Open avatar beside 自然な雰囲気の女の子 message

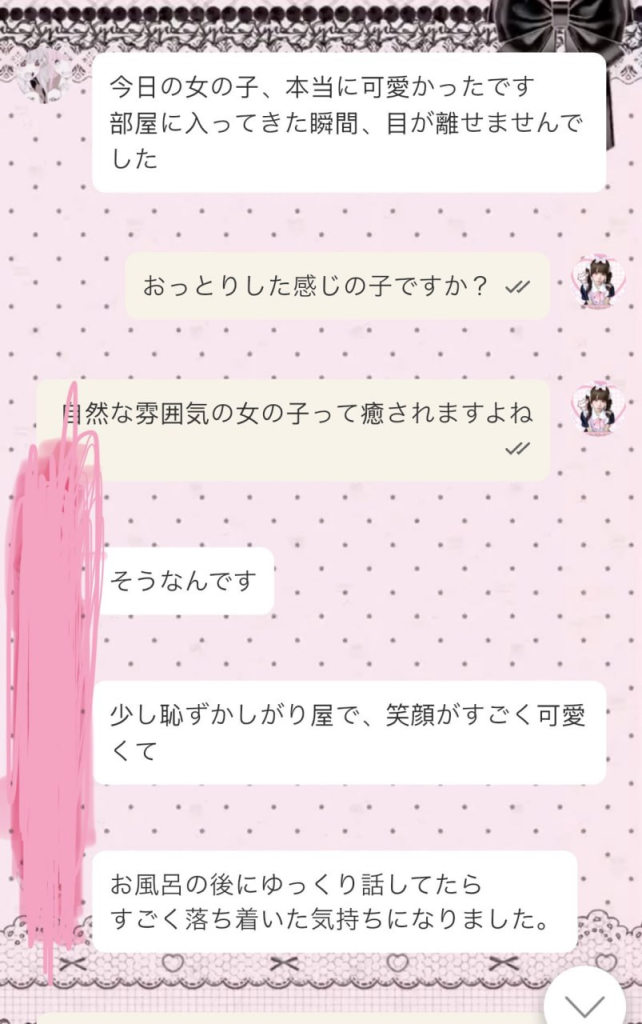(x=598, y=409)
